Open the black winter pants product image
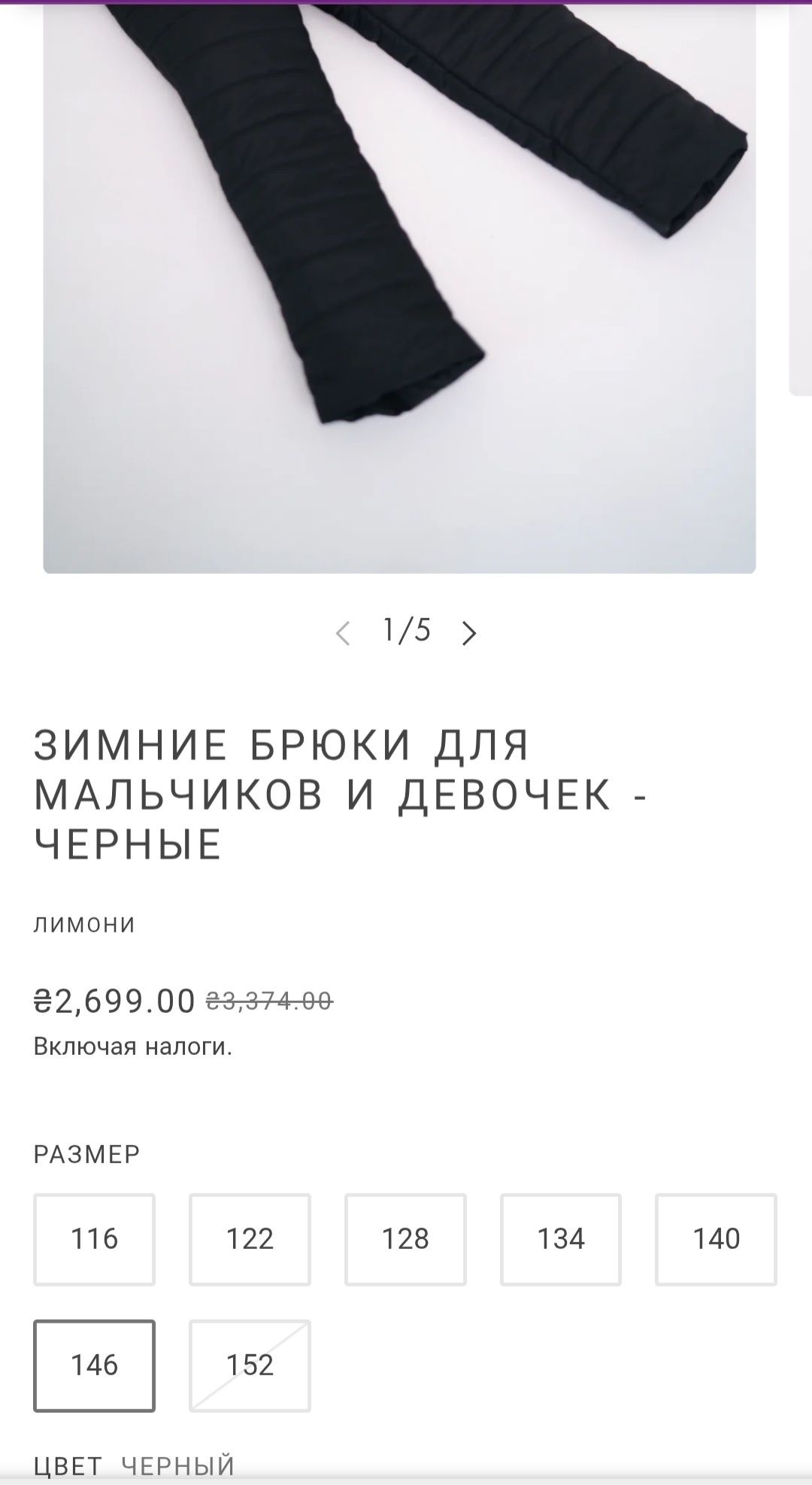Screen dimensions: 812x1485 [398, 286]
